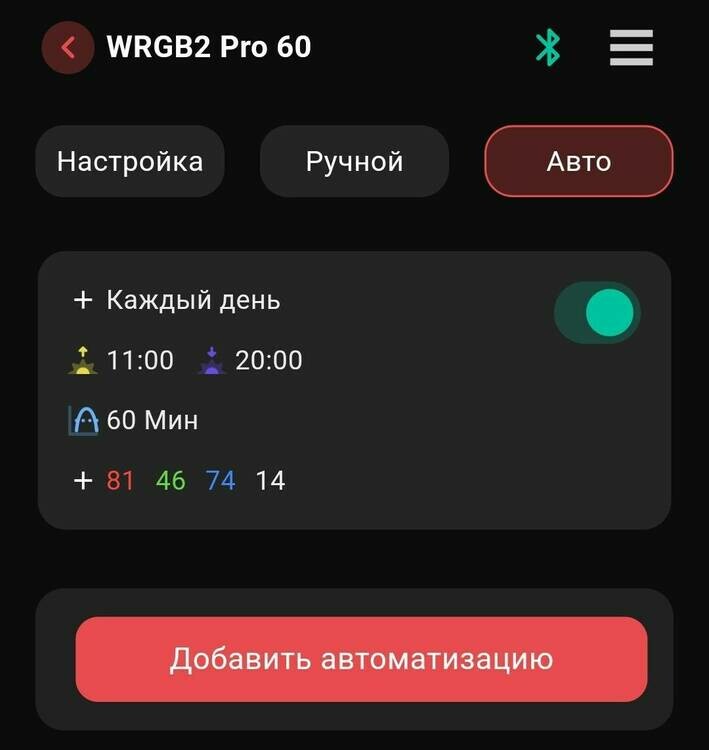Go back using the red arrow
Image resolution: width=709 pixels, height=750 pixels.
68,47
